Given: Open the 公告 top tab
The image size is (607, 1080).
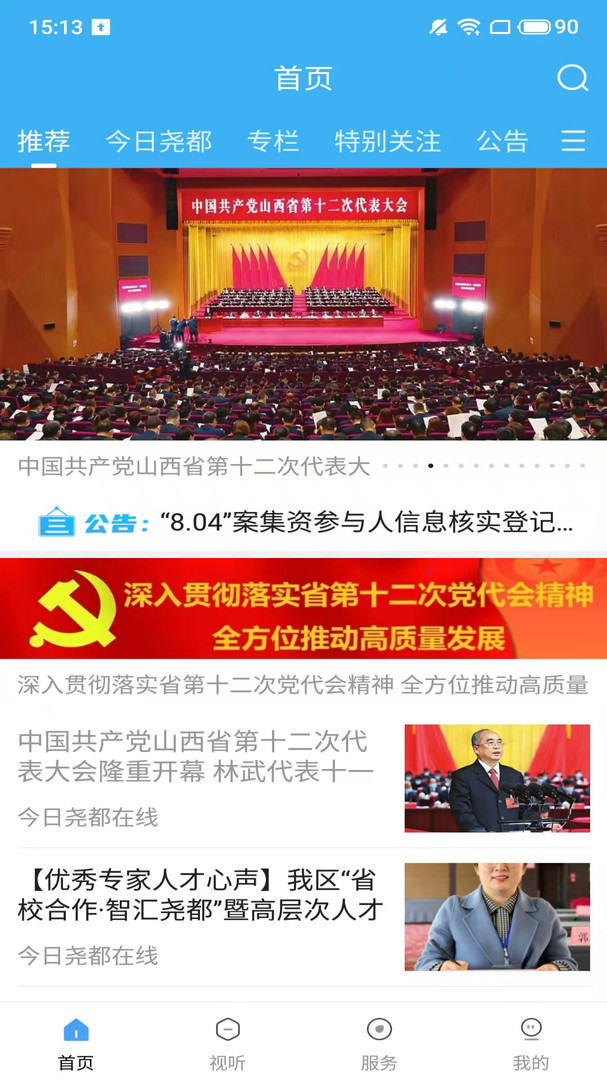Looking at the screenshot, I should coord(503,141).
